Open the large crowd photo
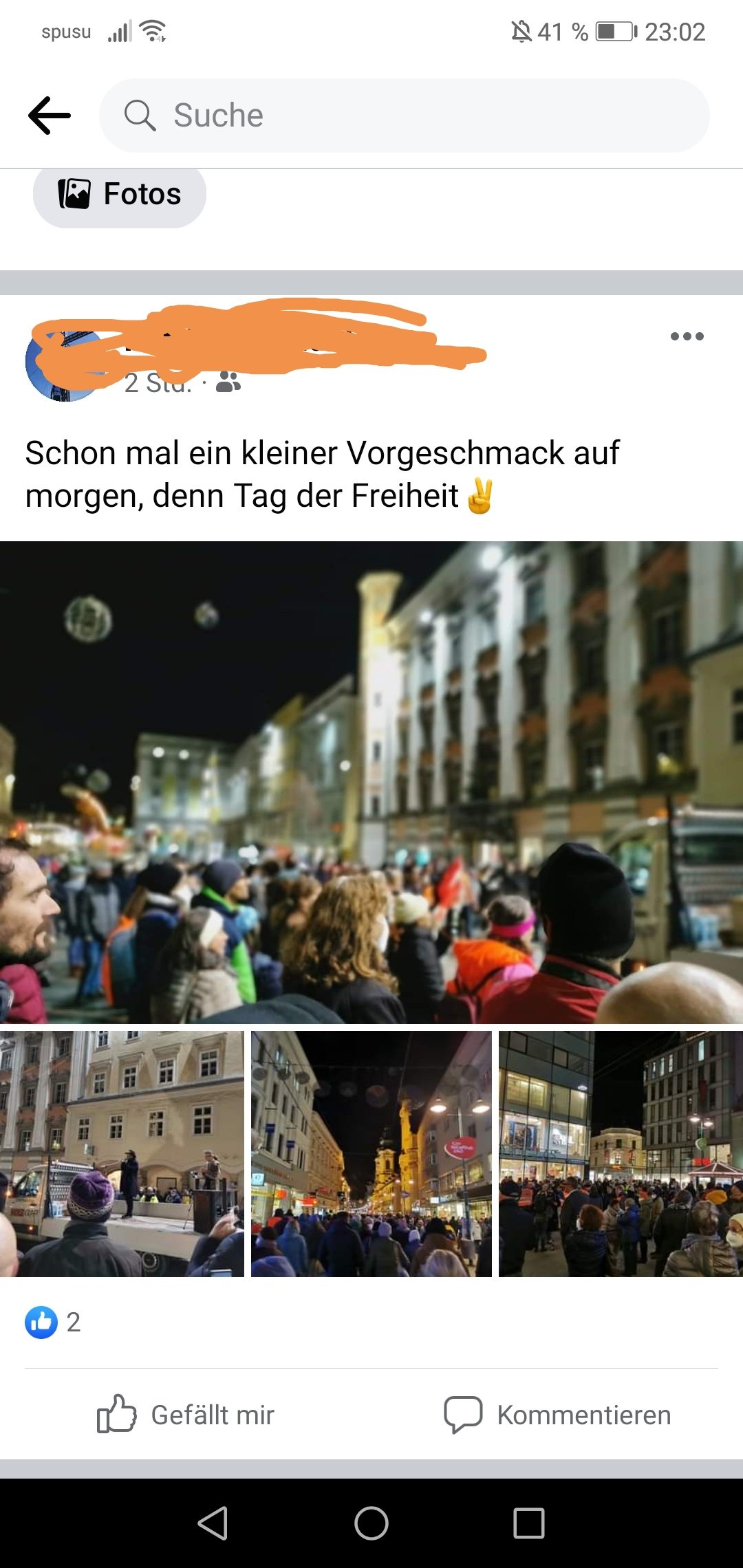 click(371, 783)
